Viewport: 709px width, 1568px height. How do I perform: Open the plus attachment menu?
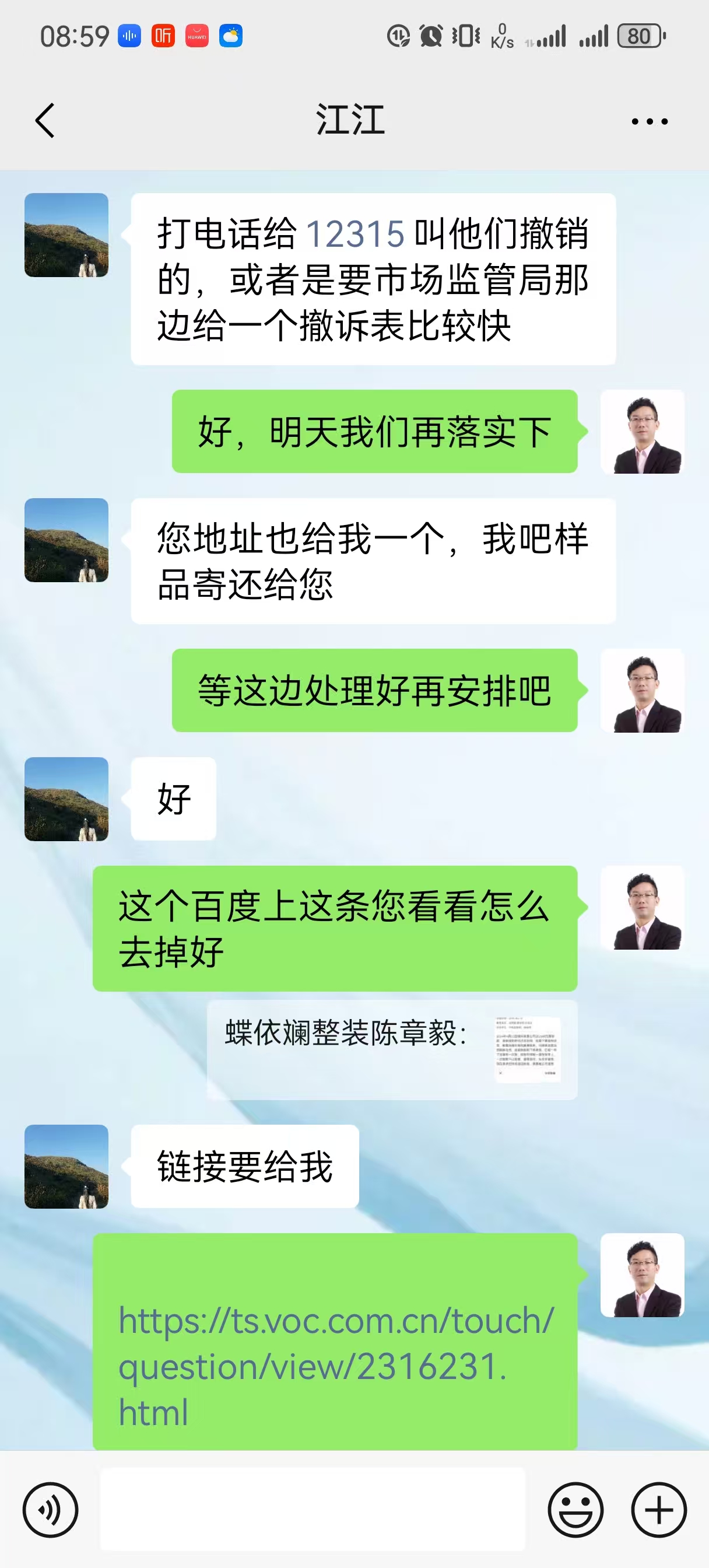coord(658,1510)
